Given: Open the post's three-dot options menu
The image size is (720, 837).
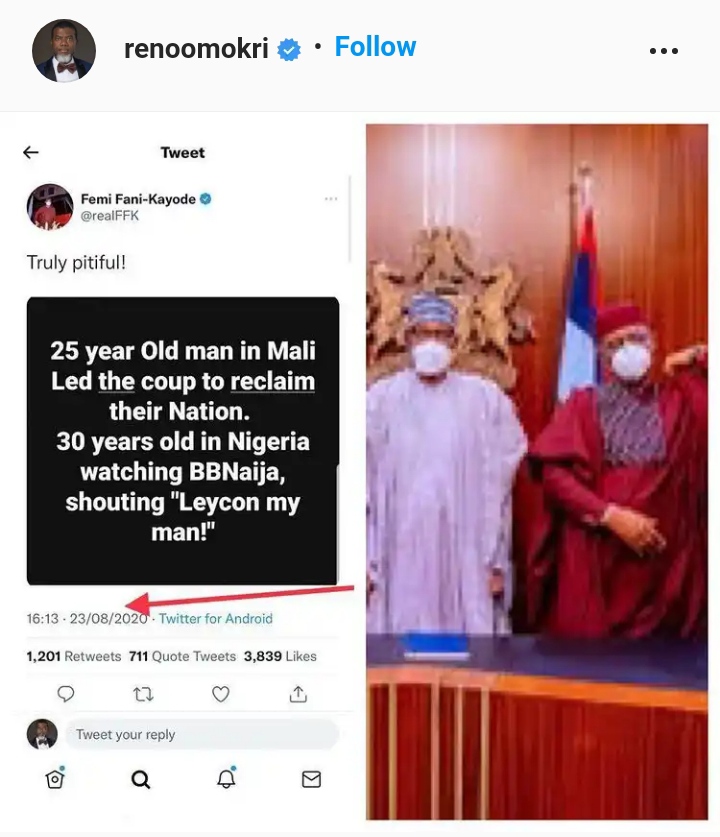Looking at the screenshot, I should point(664,51).
